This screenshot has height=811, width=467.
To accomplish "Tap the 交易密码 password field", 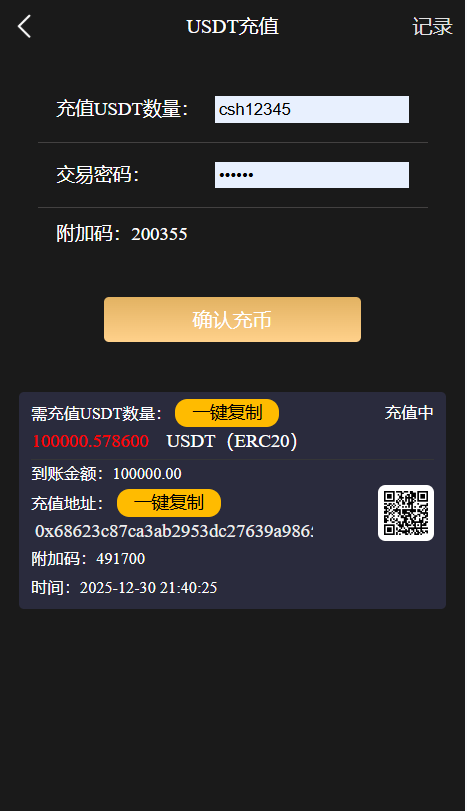I will pos(312,175).
